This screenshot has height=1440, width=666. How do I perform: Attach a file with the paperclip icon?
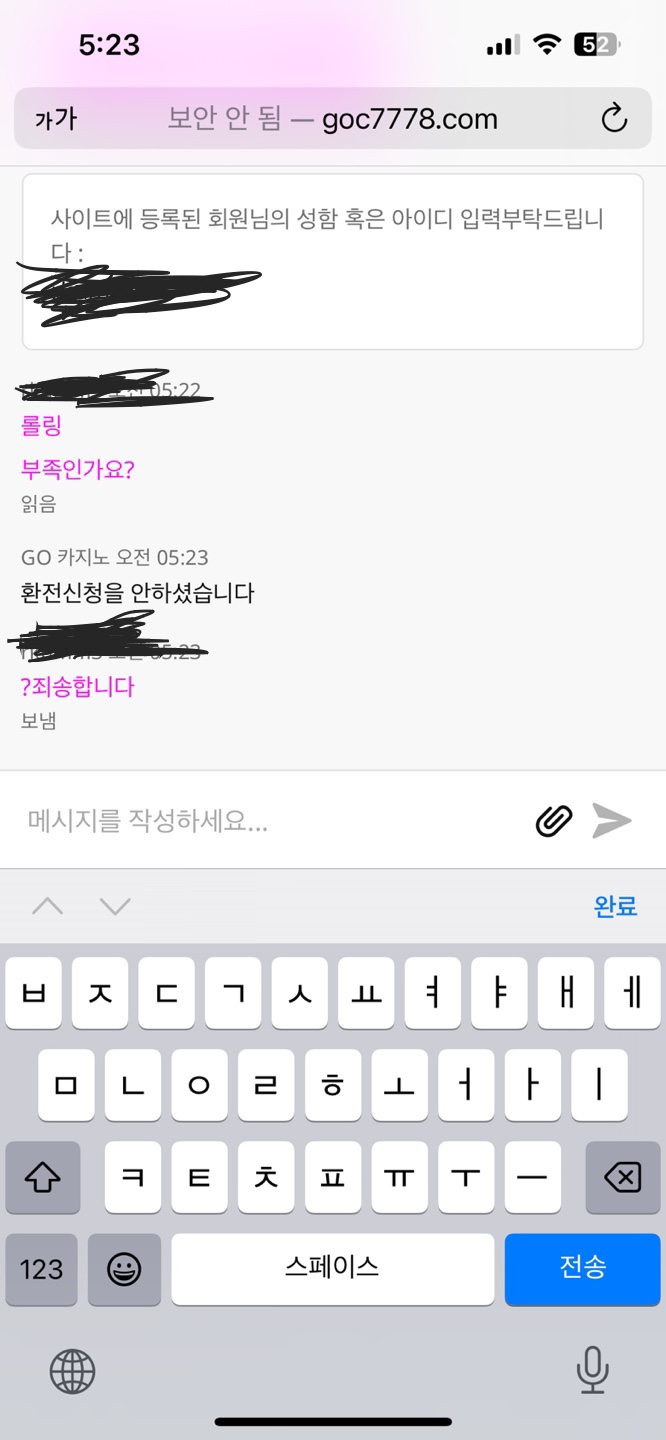pyautogui.click(x=554, y=821)
